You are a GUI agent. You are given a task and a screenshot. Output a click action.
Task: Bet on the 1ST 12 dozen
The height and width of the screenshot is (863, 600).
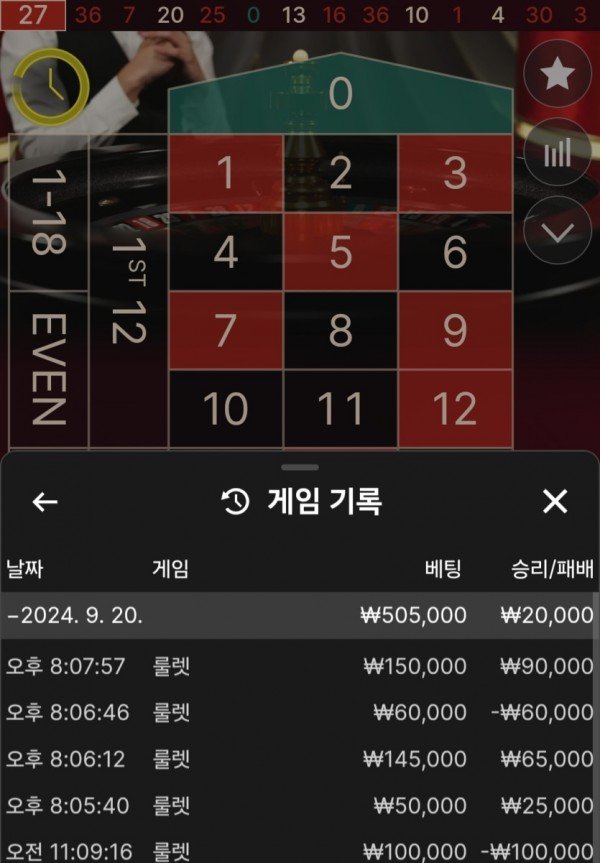128,290
